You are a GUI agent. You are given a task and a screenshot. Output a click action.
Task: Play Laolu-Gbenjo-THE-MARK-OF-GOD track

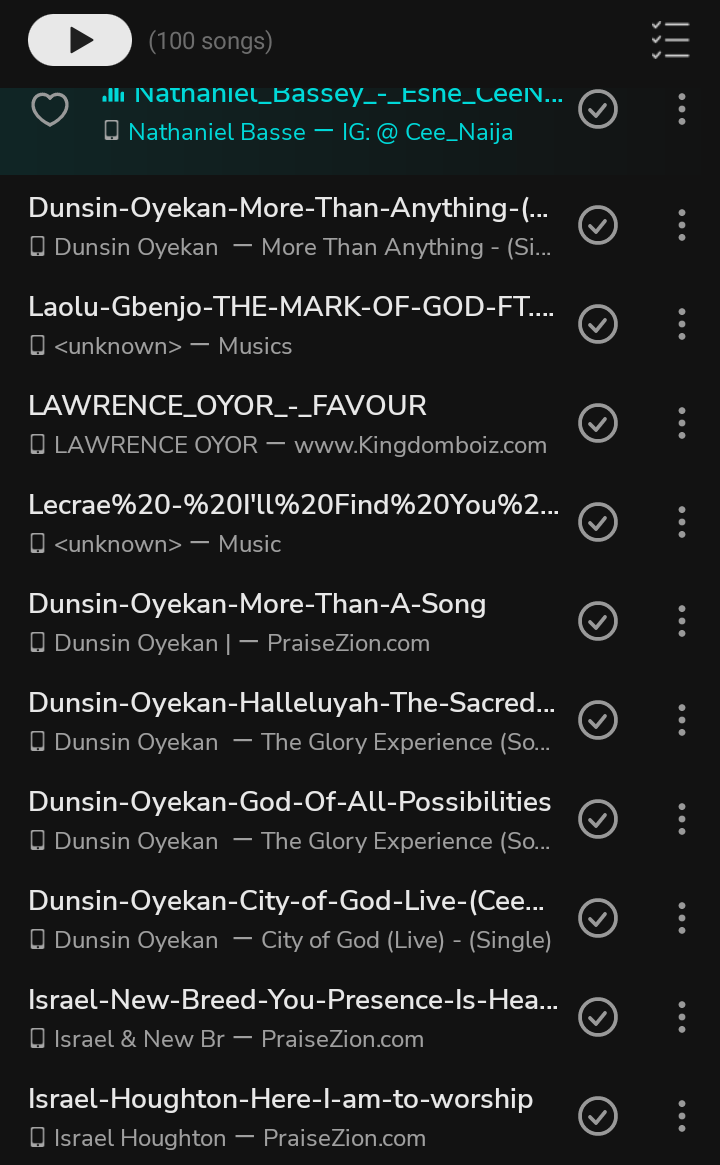coord(290,324)
